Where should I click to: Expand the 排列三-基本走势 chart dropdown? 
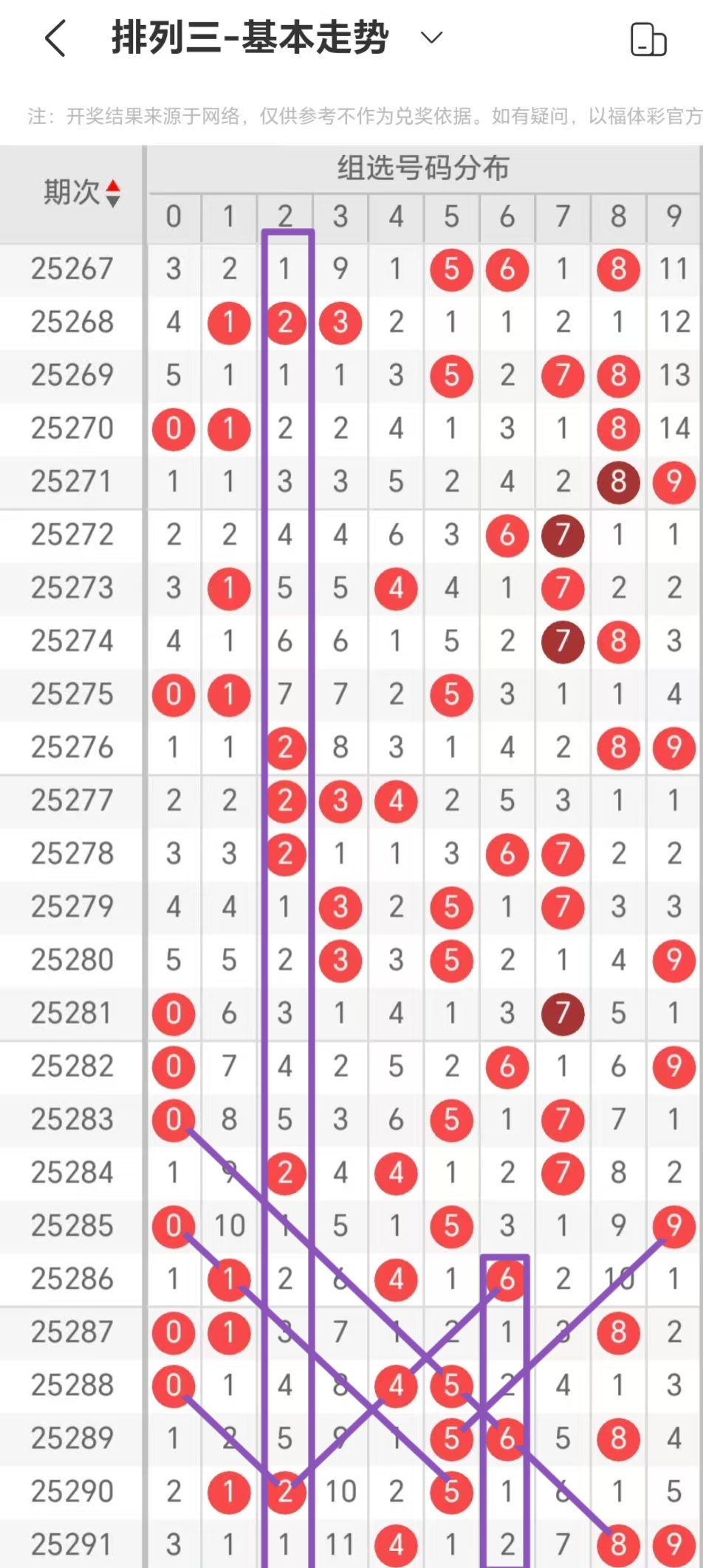pyautogui.click(x=431, y=37)
